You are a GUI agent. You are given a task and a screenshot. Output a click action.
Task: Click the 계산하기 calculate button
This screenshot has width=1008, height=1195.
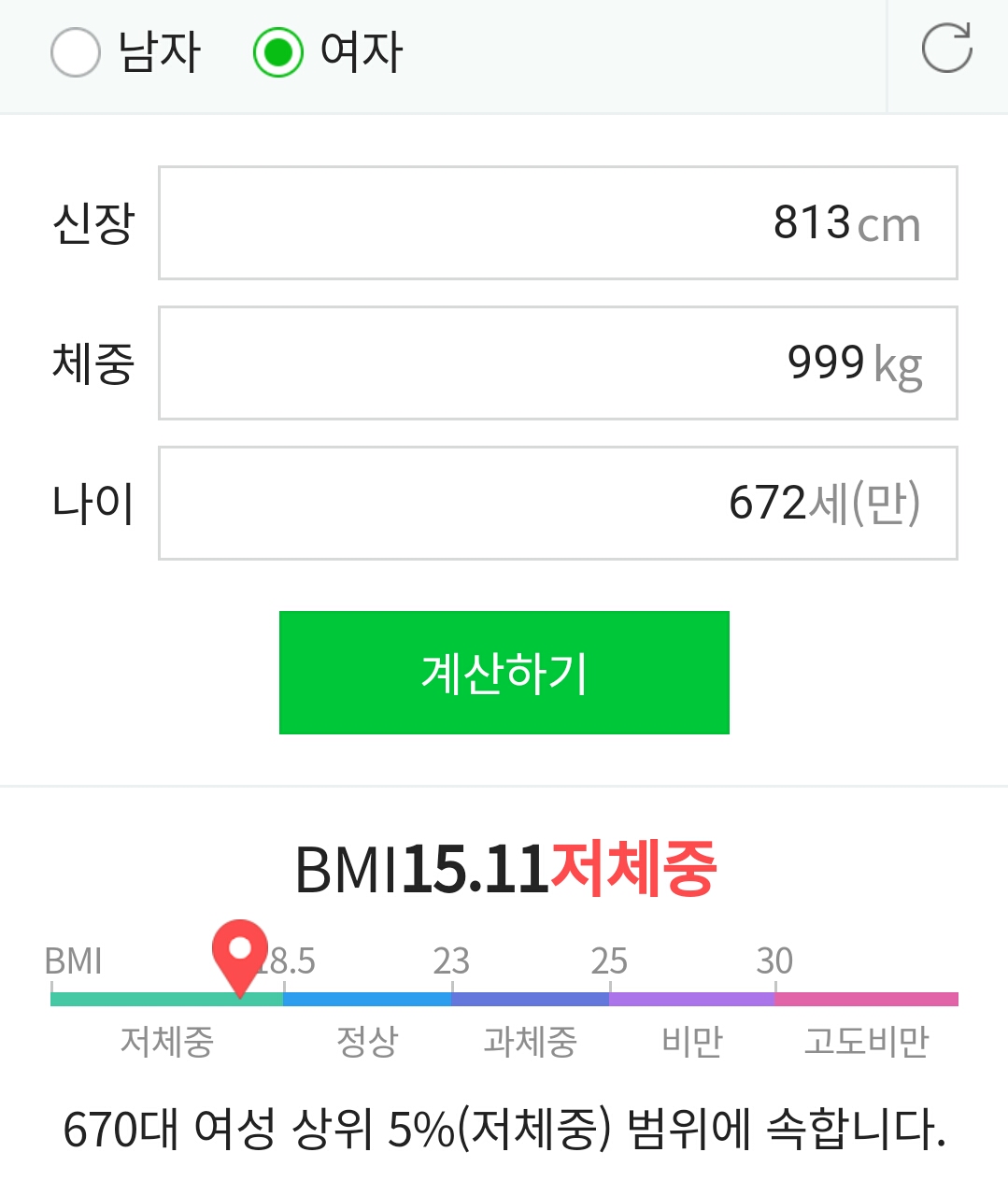point(504,673)
